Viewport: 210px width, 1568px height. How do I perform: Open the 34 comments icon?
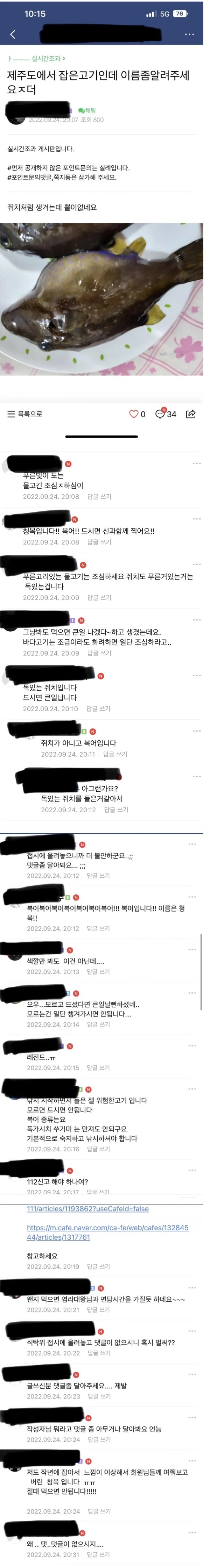click(166, 414)
